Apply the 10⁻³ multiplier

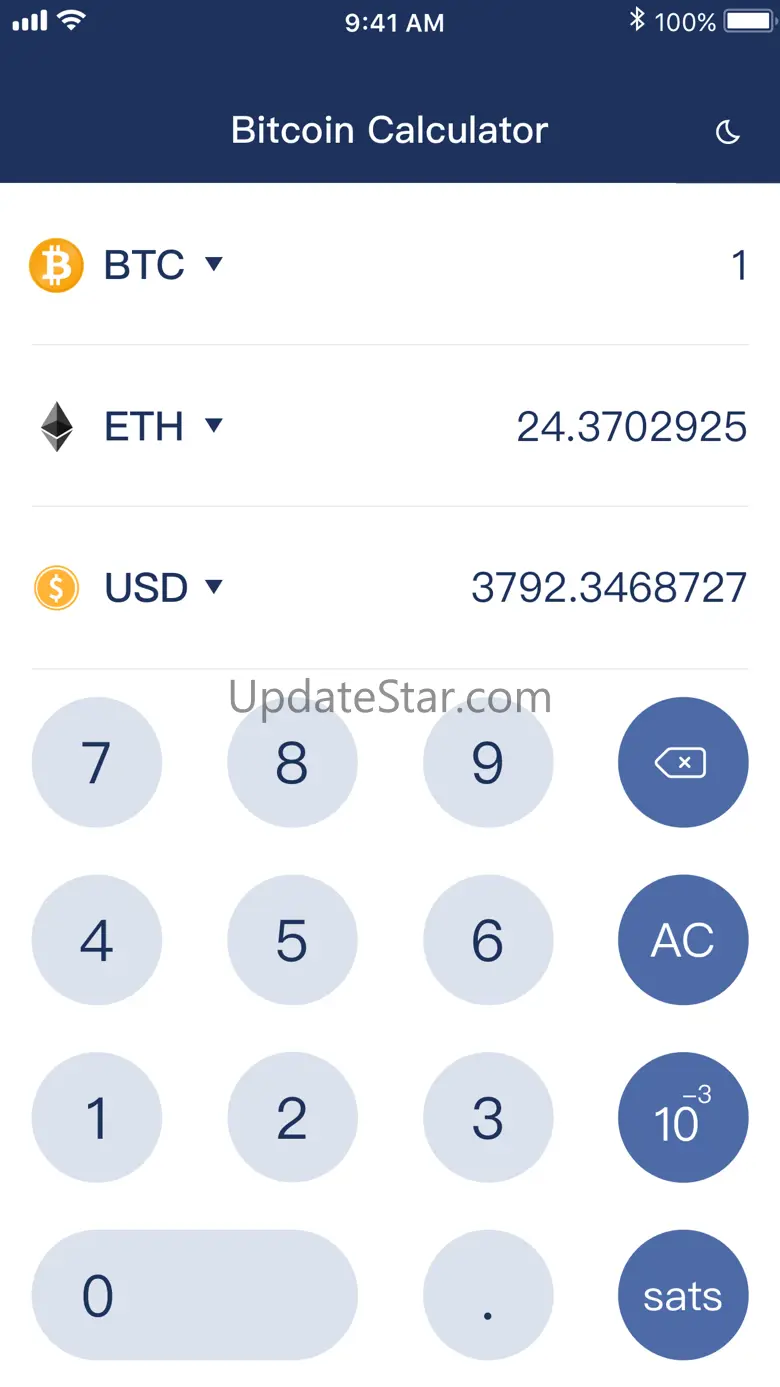click(x=683, y=1118)
